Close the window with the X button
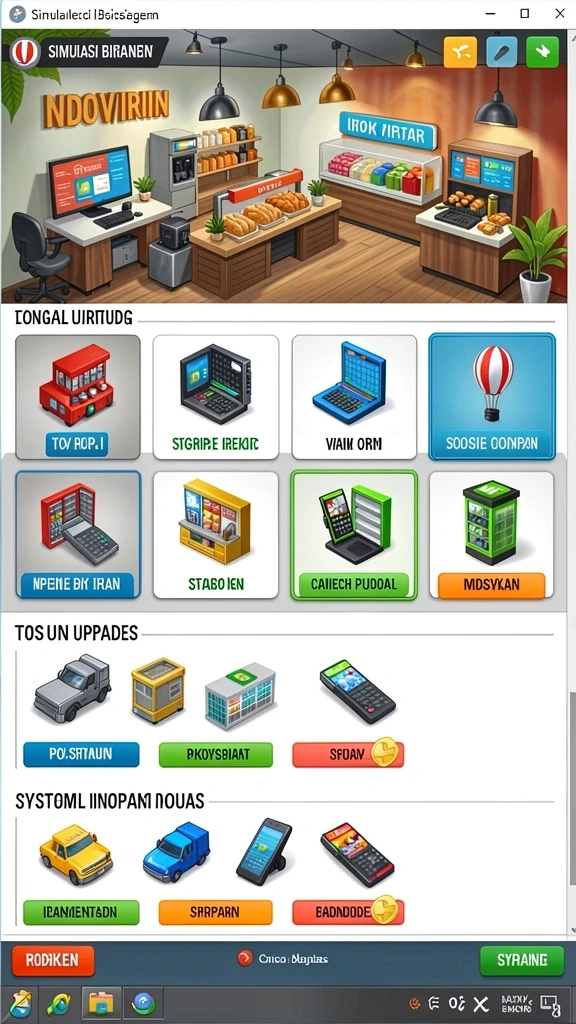 click(x=559, y=14)
